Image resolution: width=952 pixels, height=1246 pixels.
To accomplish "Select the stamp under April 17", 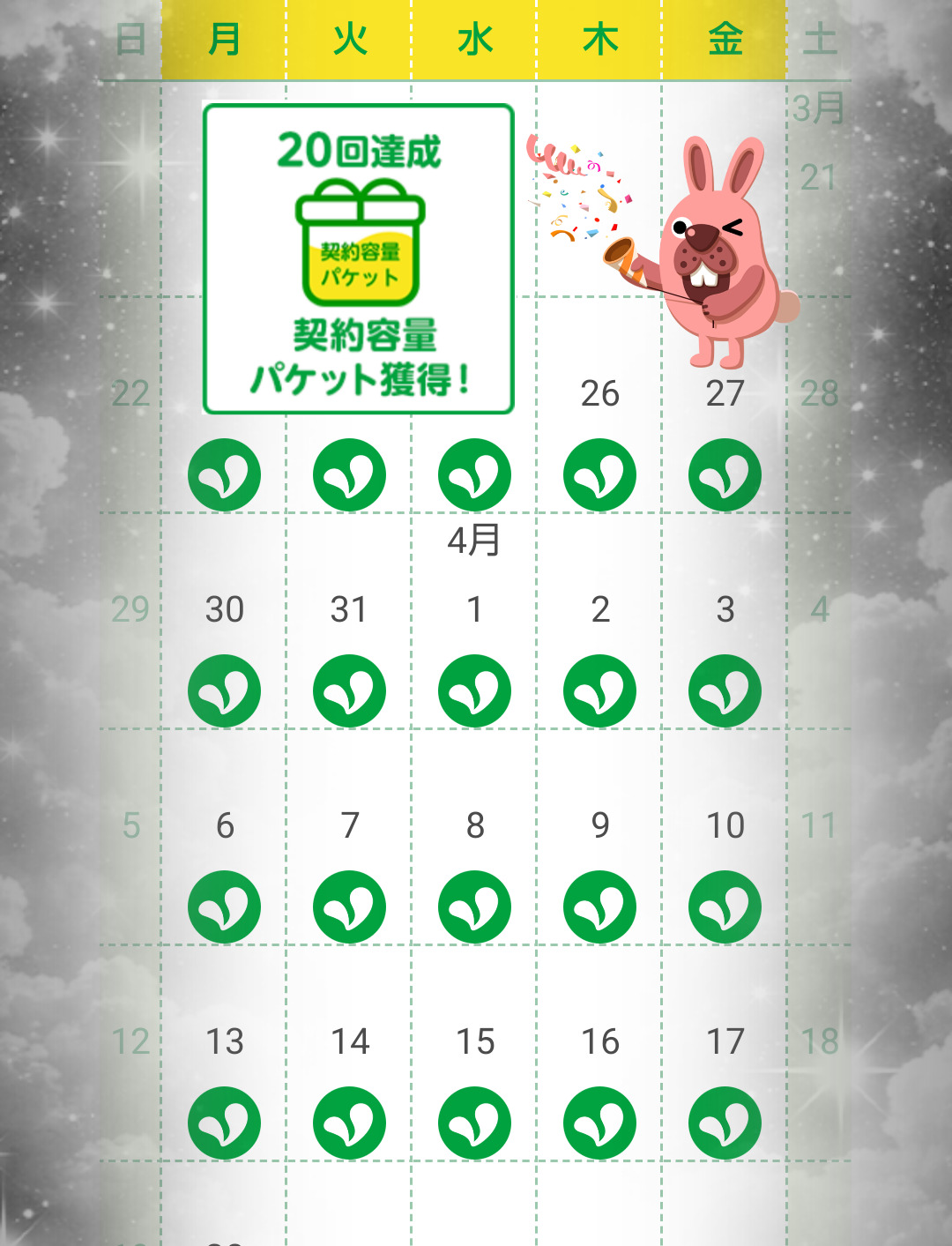I will coord(725,1123).
